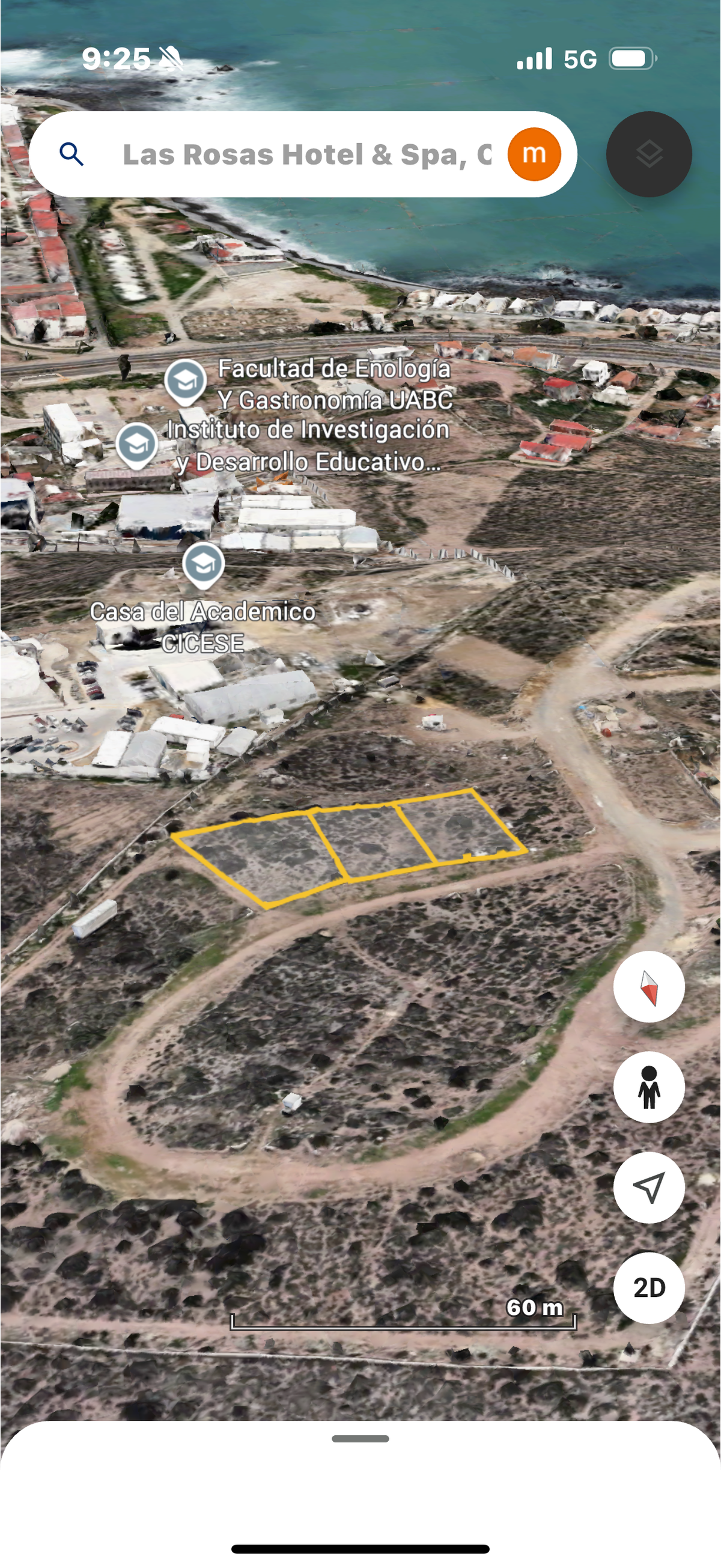The width and height of the screenshot is (721, 1568).
Task: Open the map layers menu
Action: tap(648, 154)
